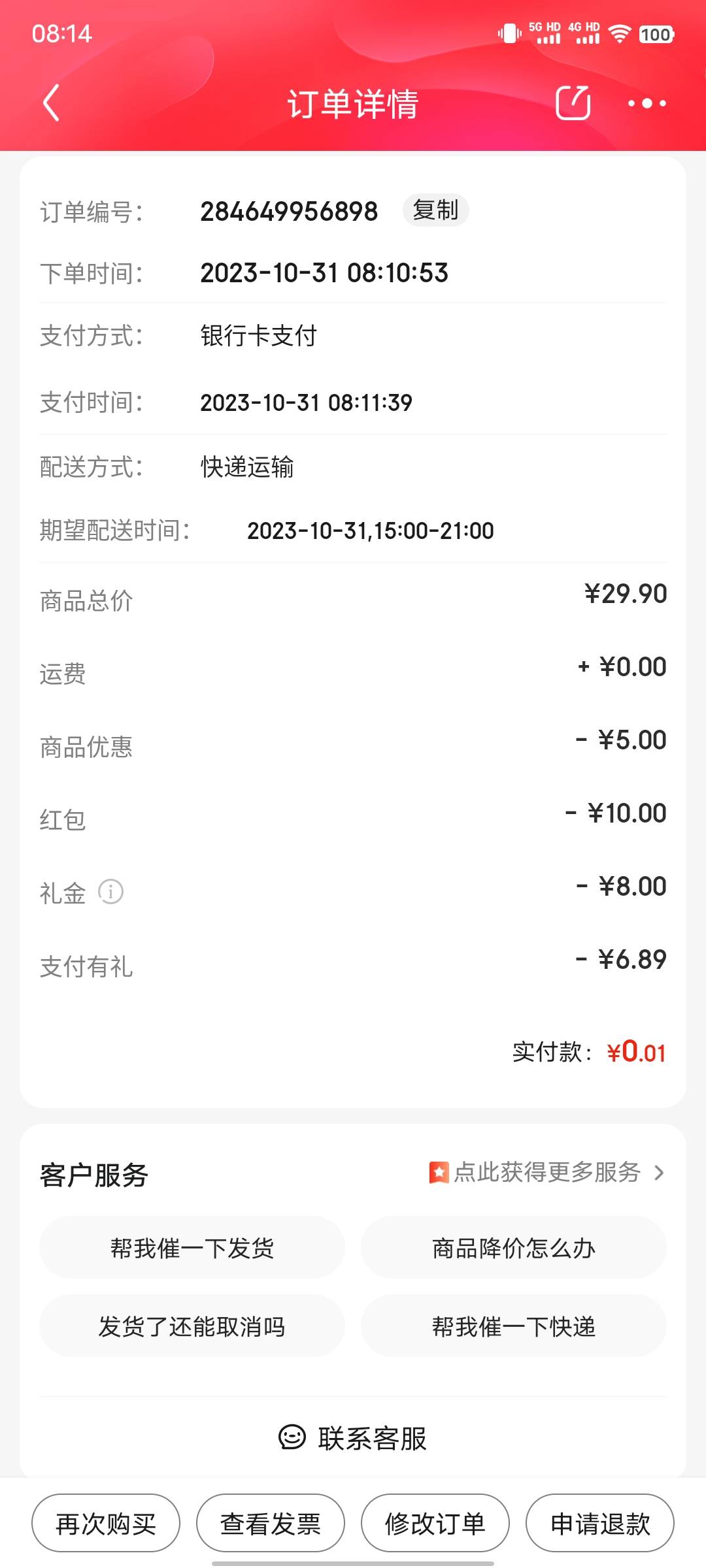Select 商品降价怎么办

tap(513, 1248)
